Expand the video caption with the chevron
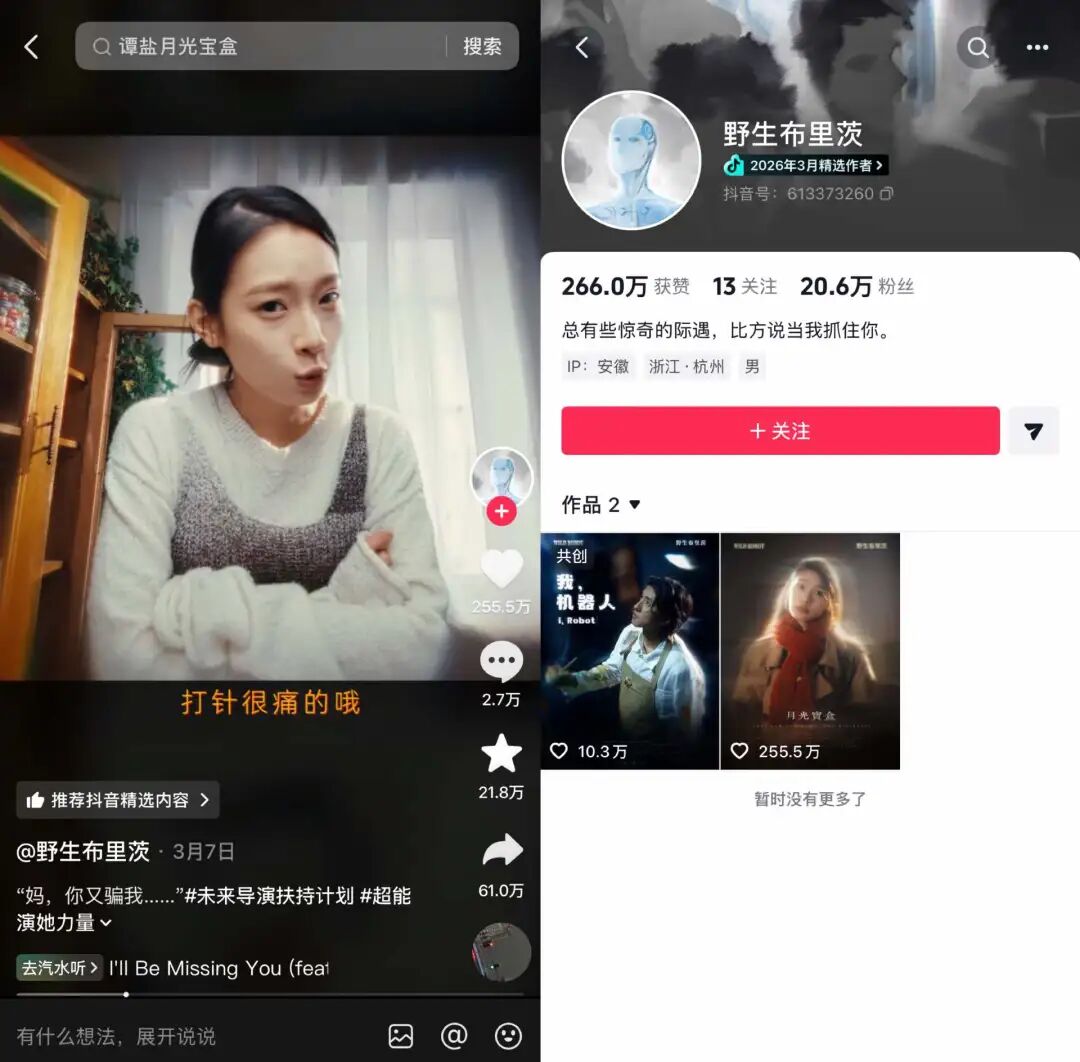Screen dimensions: 1080x1062 click(x=106, y=923)
